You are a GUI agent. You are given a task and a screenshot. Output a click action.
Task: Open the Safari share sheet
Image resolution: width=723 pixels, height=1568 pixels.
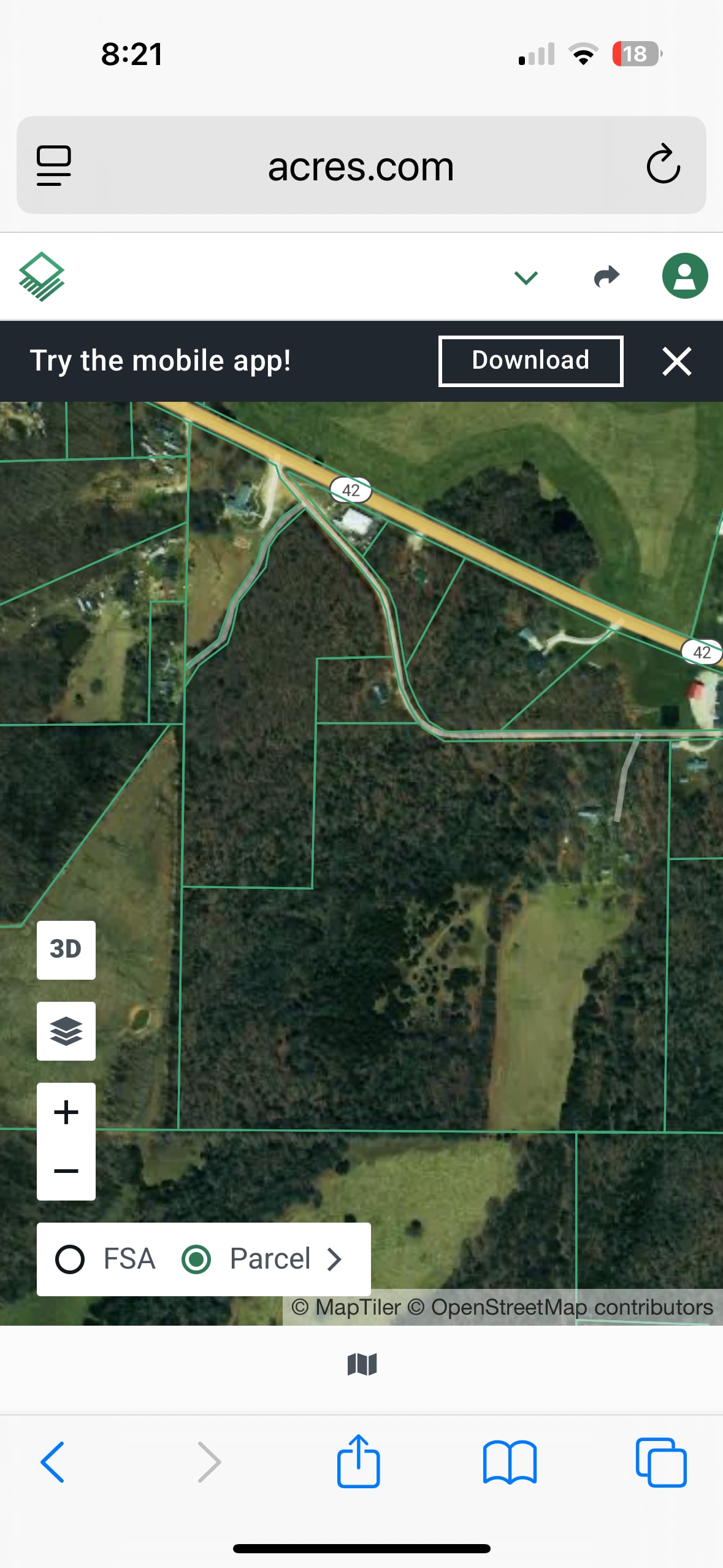click(359, 1462)
